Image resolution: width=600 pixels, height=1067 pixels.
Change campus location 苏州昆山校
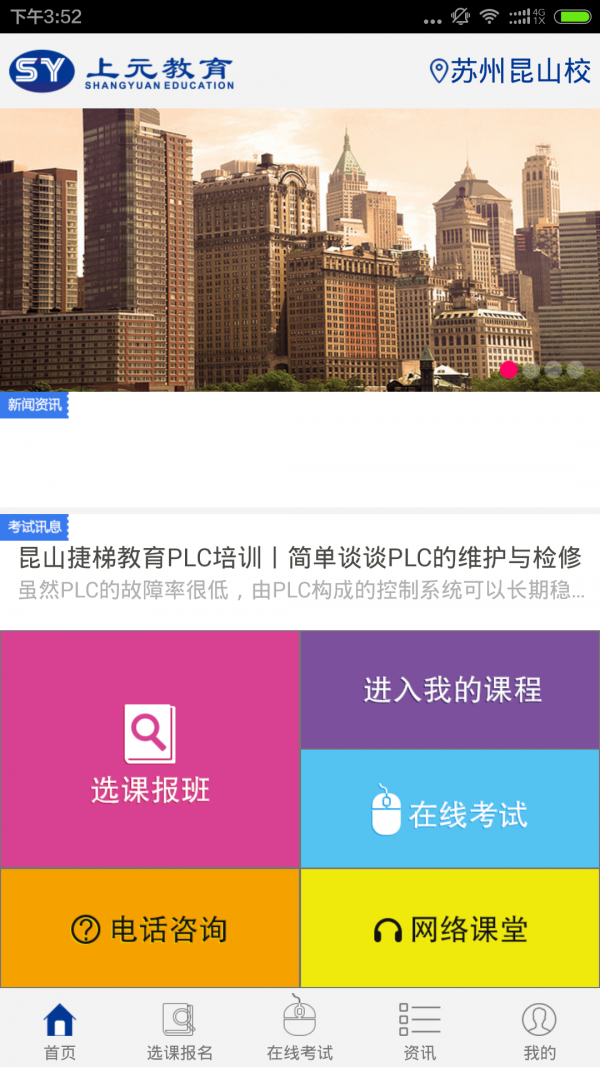(510, 72)
